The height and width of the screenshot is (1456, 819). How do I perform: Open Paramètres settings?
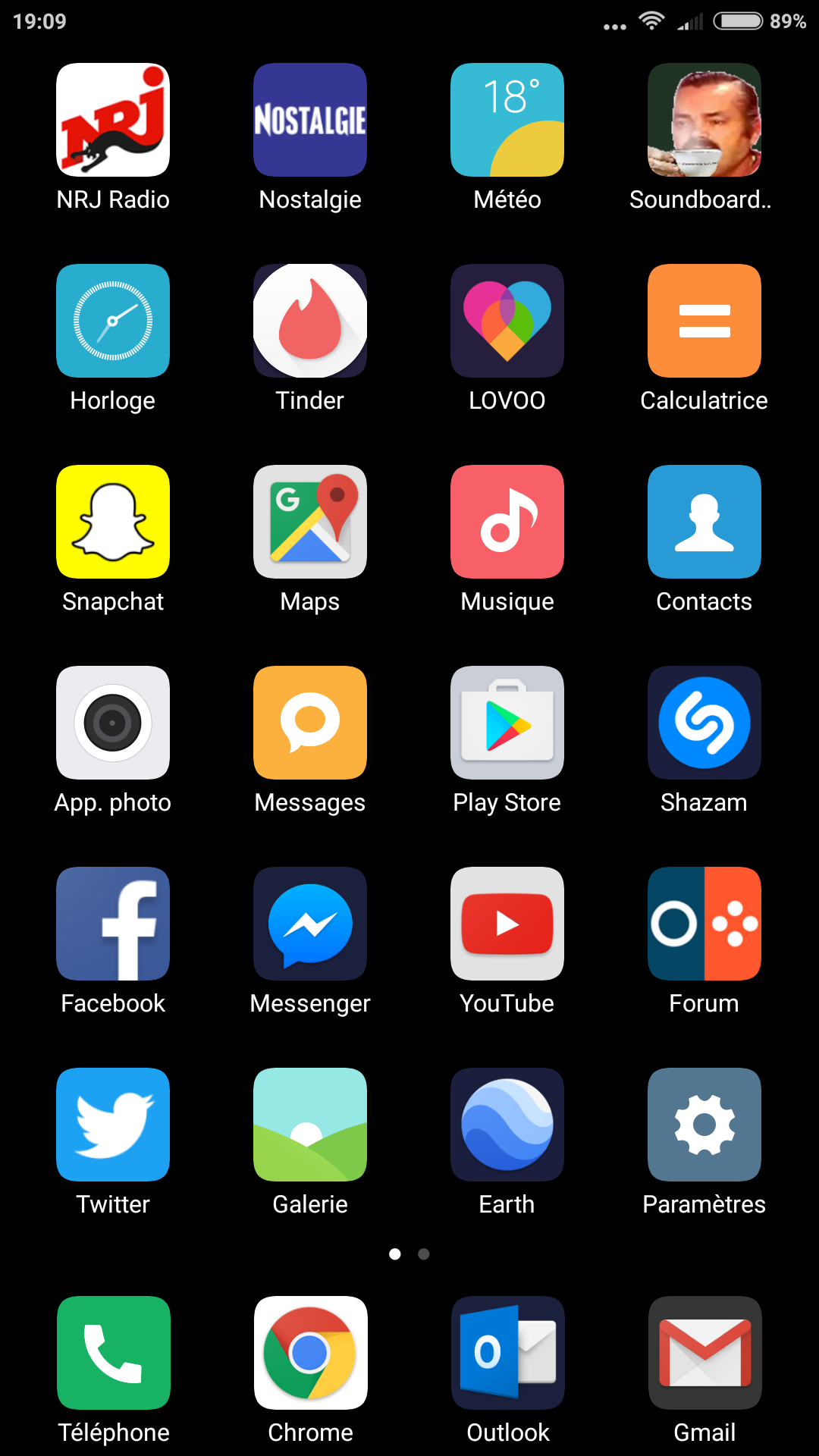(x=704, y=1125)
